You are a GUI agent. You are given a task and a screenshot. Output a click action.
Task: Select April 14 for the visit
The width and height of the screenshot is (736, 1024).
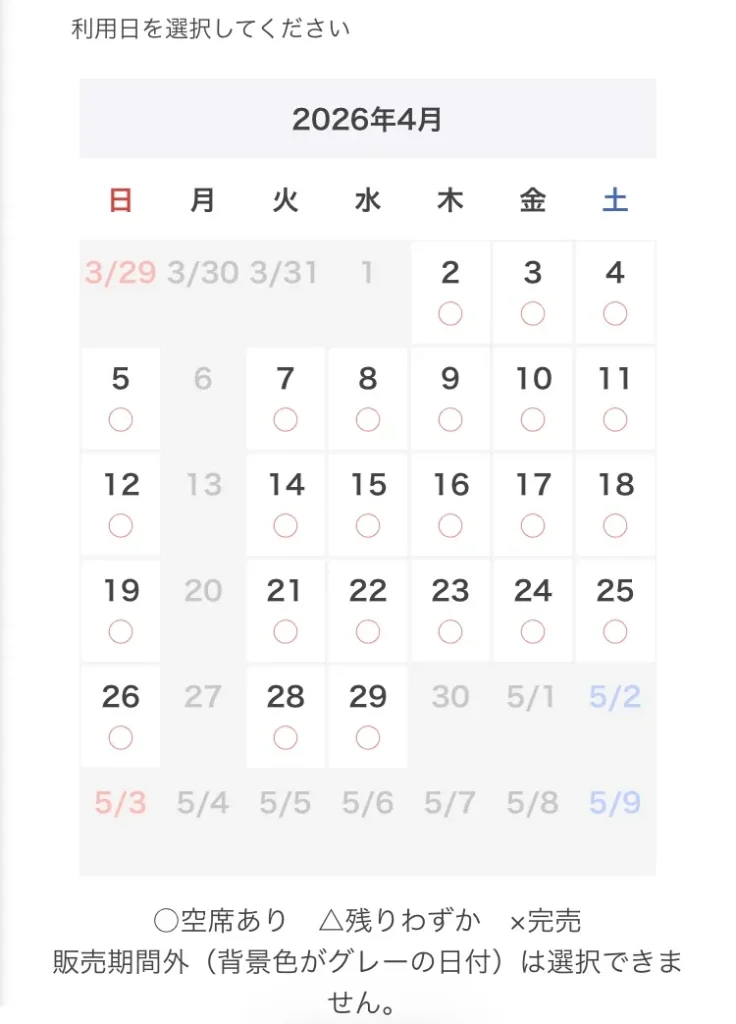click(285, 504)
